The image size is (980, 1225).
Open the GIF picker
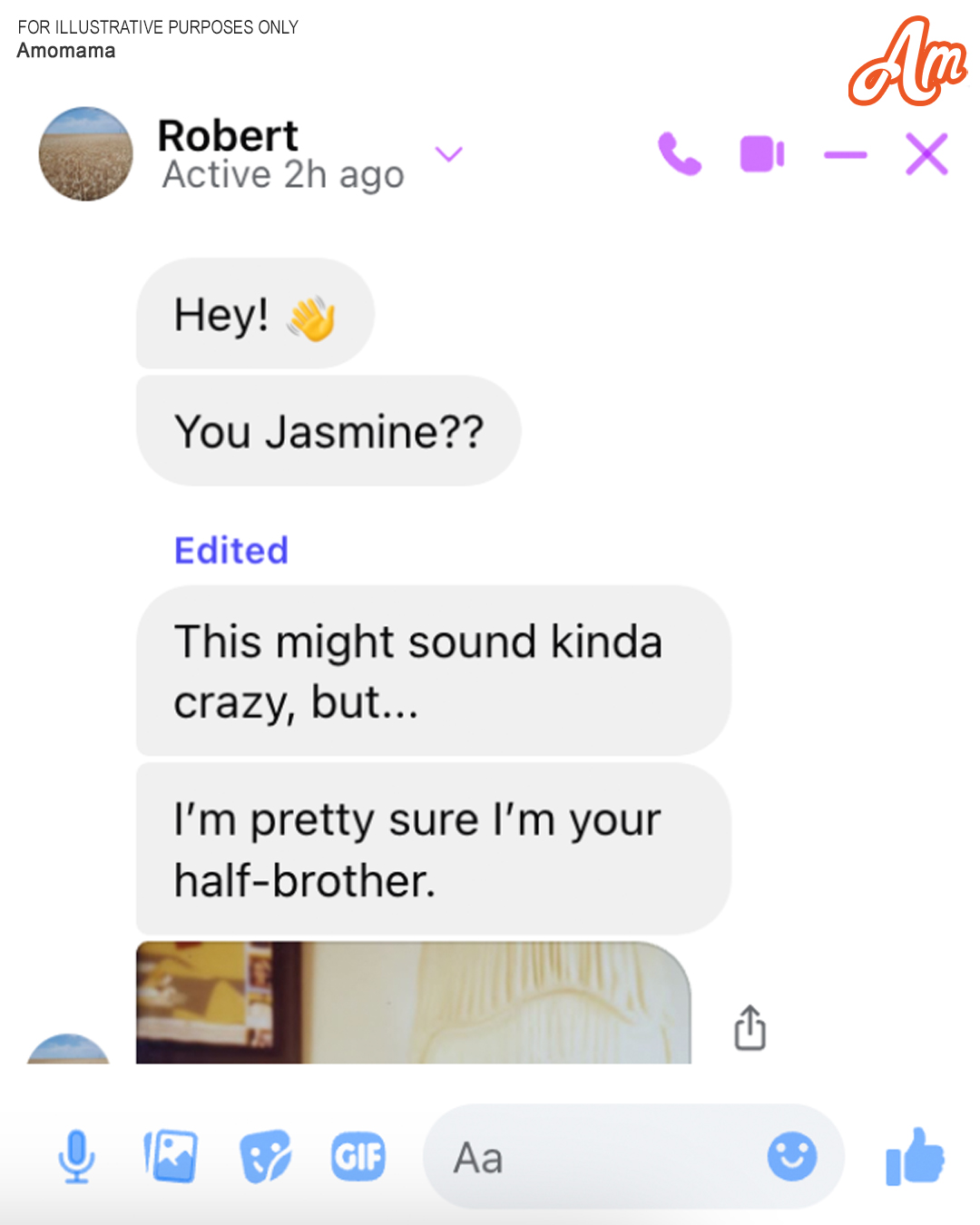(x=358, y=1157)
